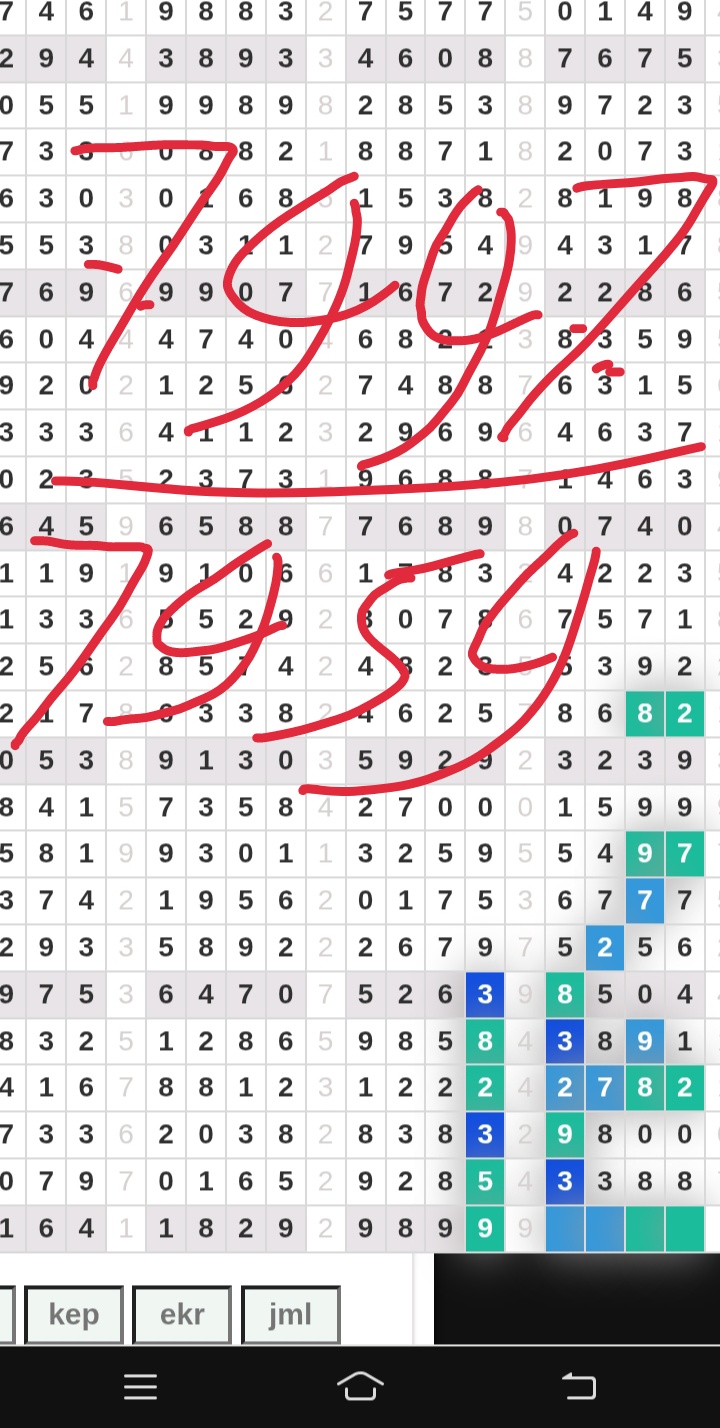Screen dimensions: 720x1428
Task: Open the recent apps menu
Action: point(140,1386)
